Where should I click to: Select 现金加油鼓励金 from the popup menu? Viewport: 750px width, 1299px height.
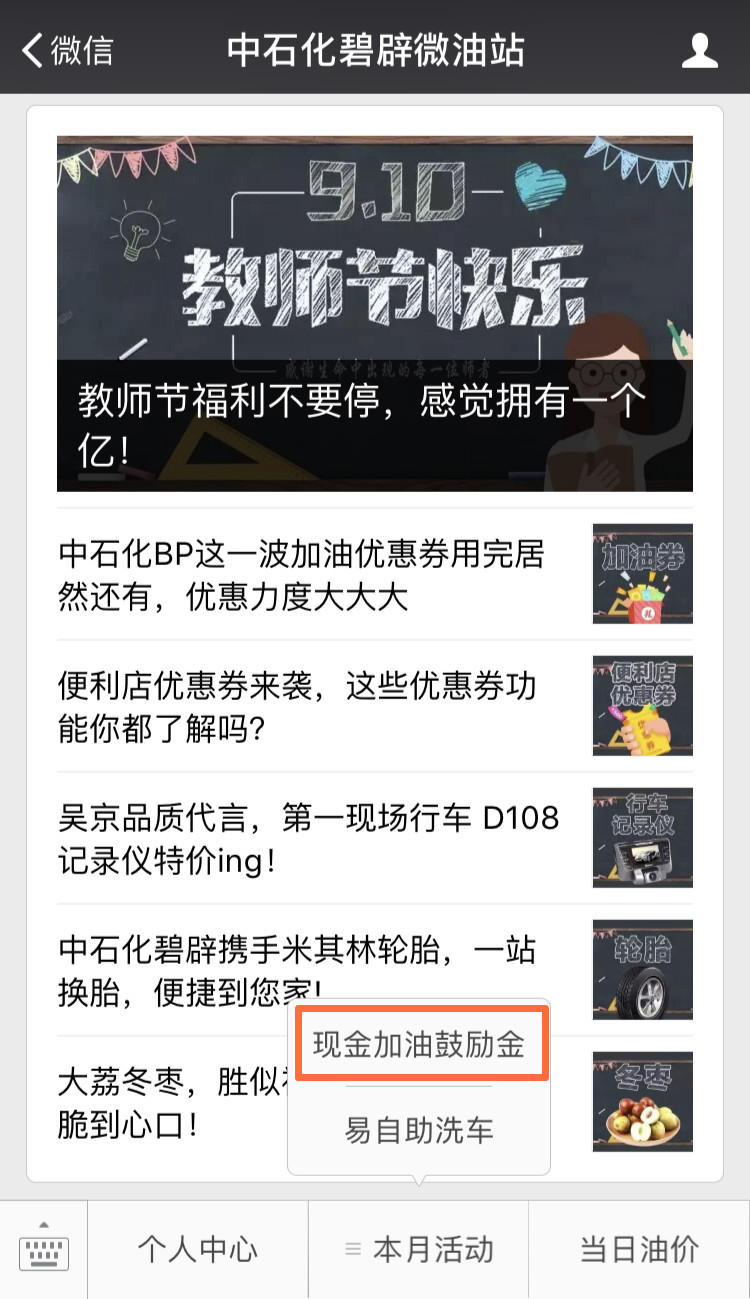(419, 1045)
